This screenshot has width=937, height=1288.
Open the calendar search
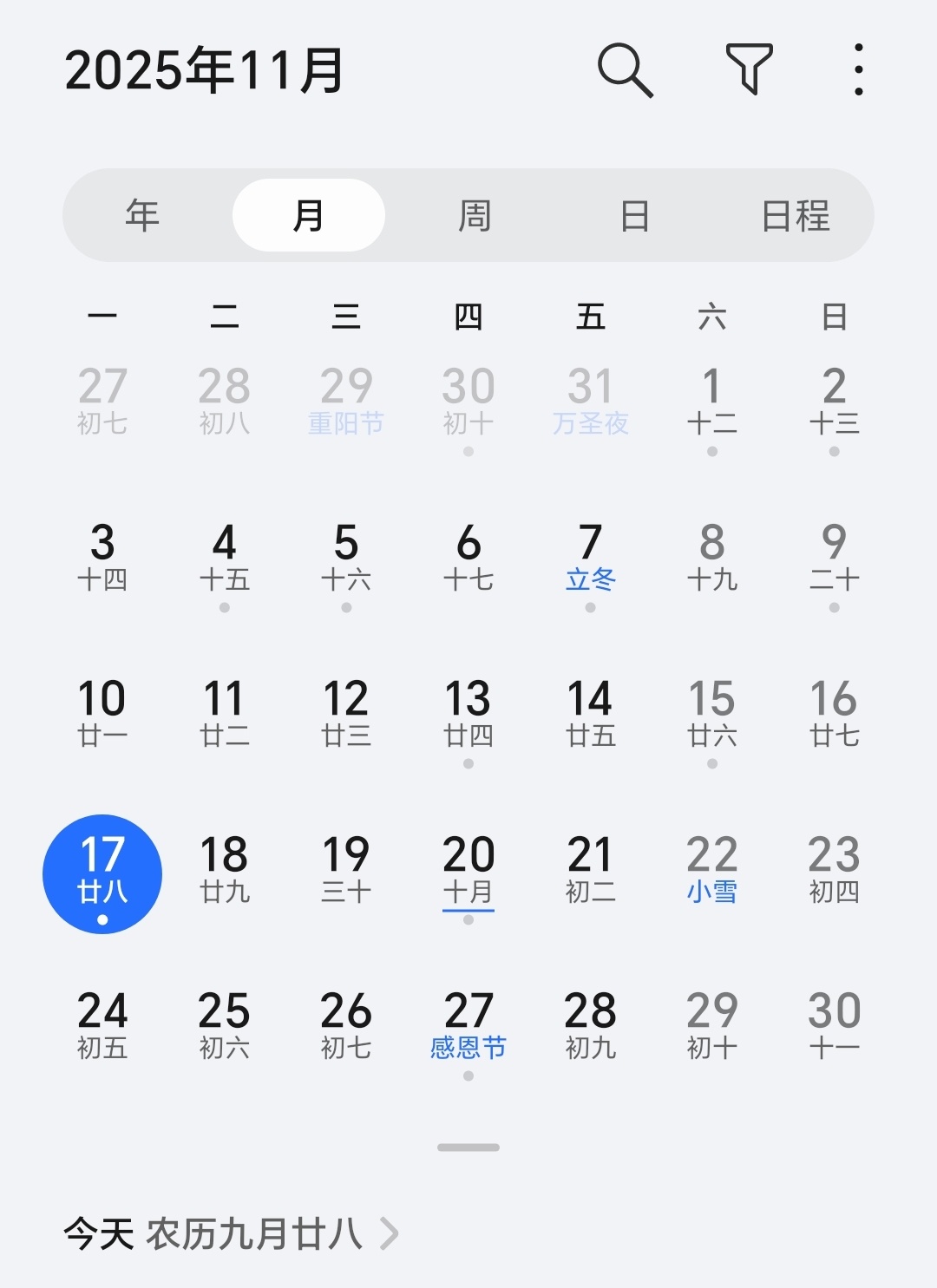tap(625, 70)
